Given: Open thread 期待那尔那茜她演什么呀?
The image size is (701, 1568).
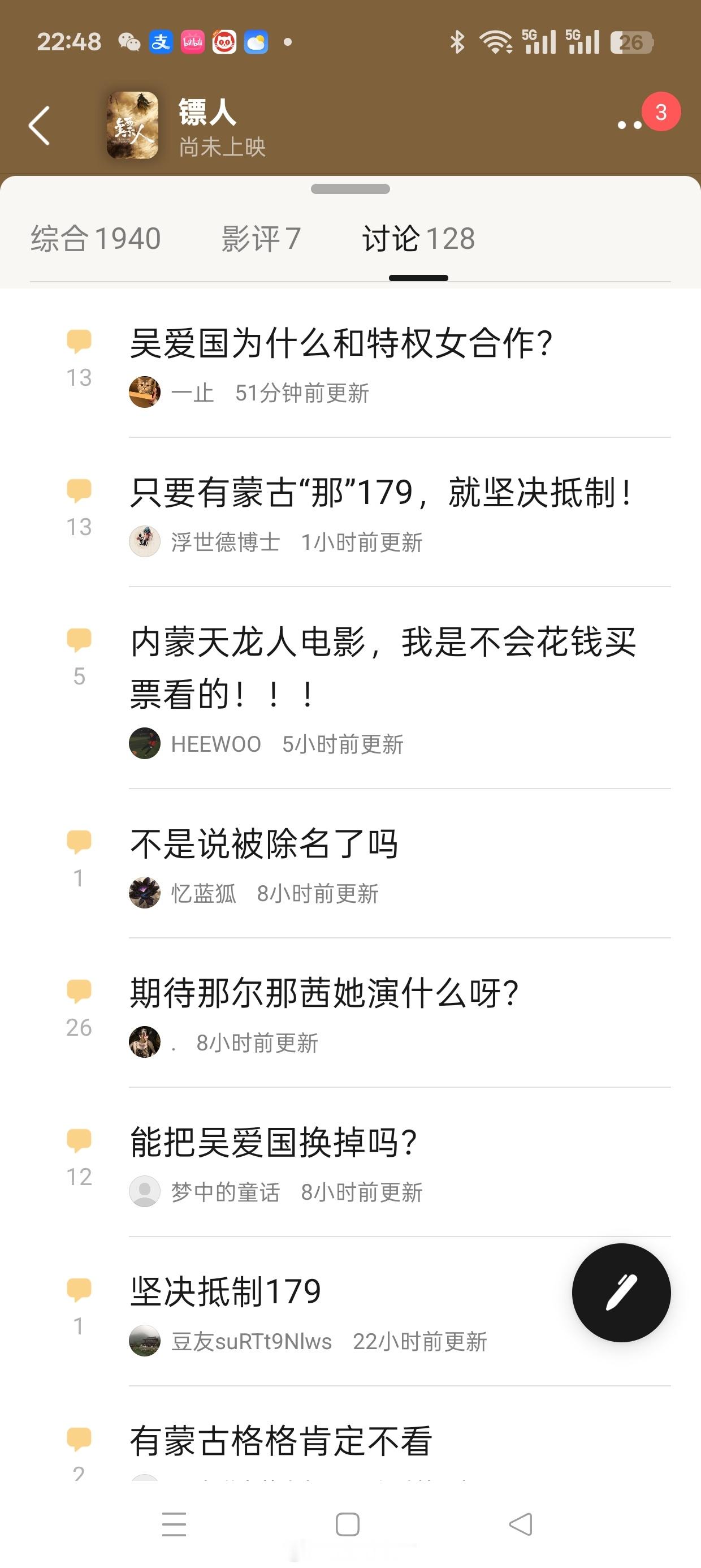Looking at the screenshot, I should 324,993.
